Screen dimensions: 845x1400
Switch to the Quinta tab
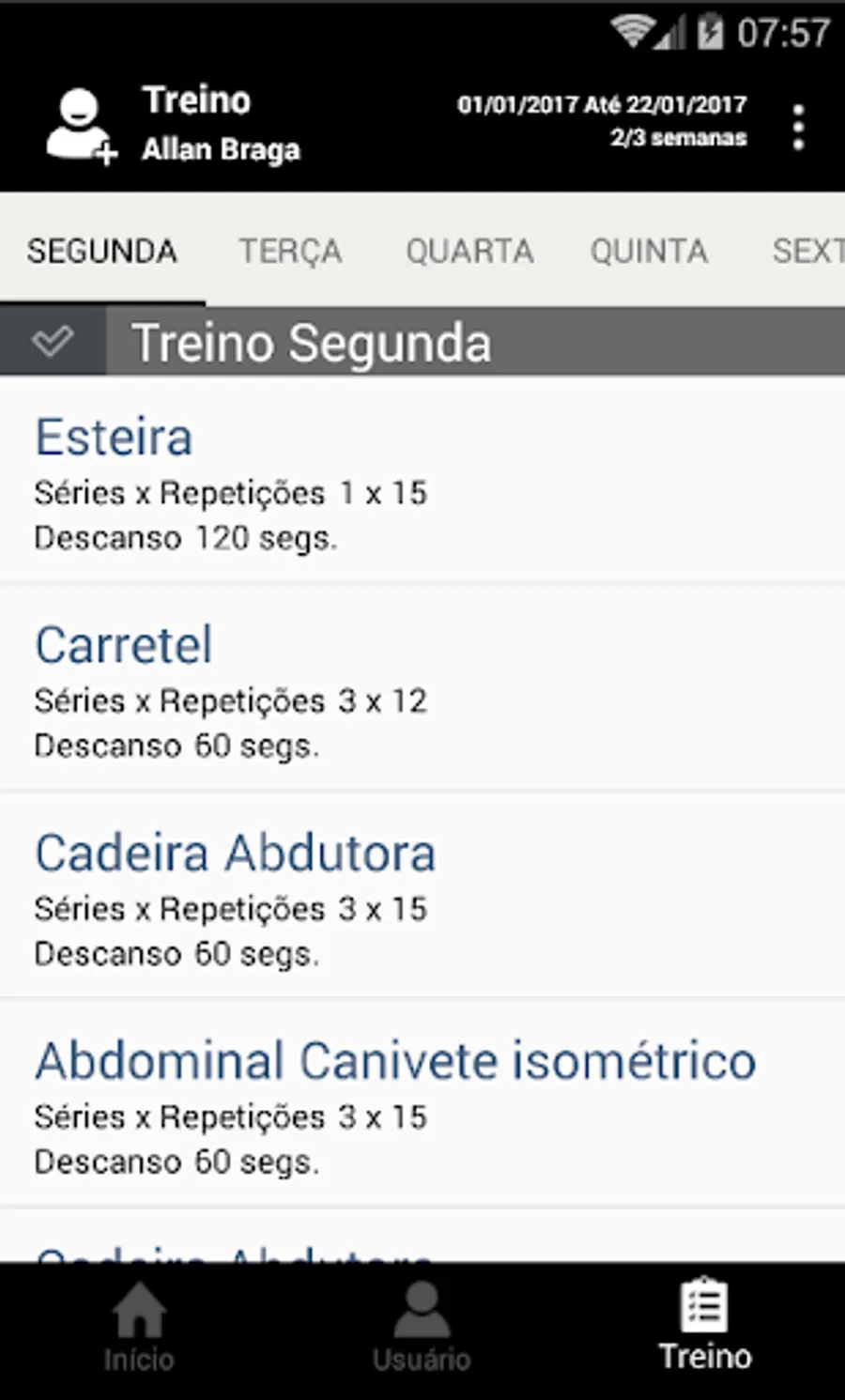(x=649, y=252)
